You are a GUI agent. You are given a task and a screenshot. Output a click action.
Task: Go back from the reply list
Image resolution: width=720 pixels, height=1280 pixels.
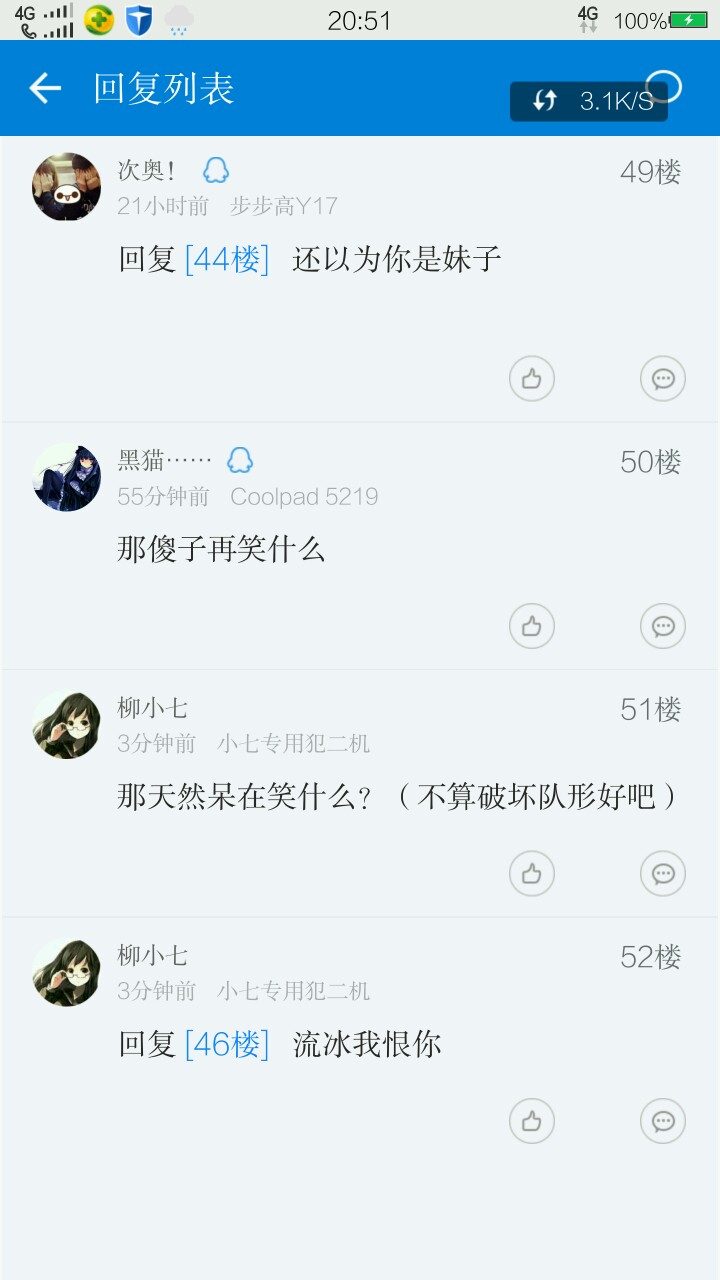click(x=45, y=89)
